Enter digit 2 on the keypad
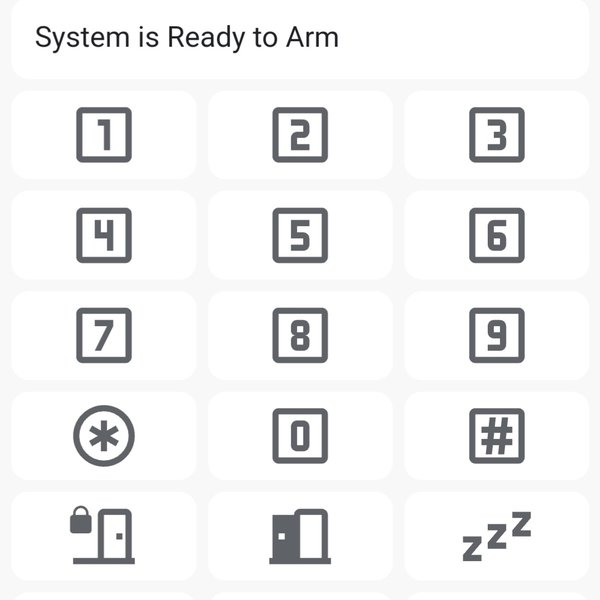The image size is (600, 600). tap(300, 135)
